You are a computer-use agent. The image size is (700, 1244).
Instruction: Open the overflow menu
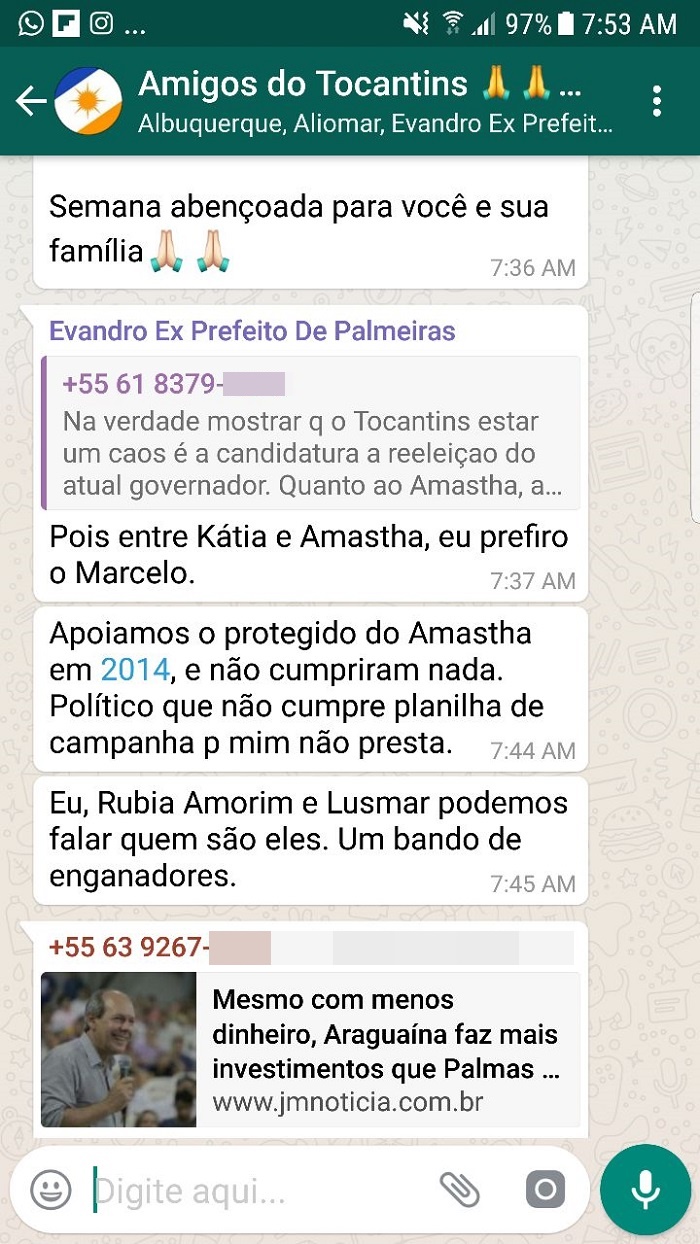coord(657,101)
